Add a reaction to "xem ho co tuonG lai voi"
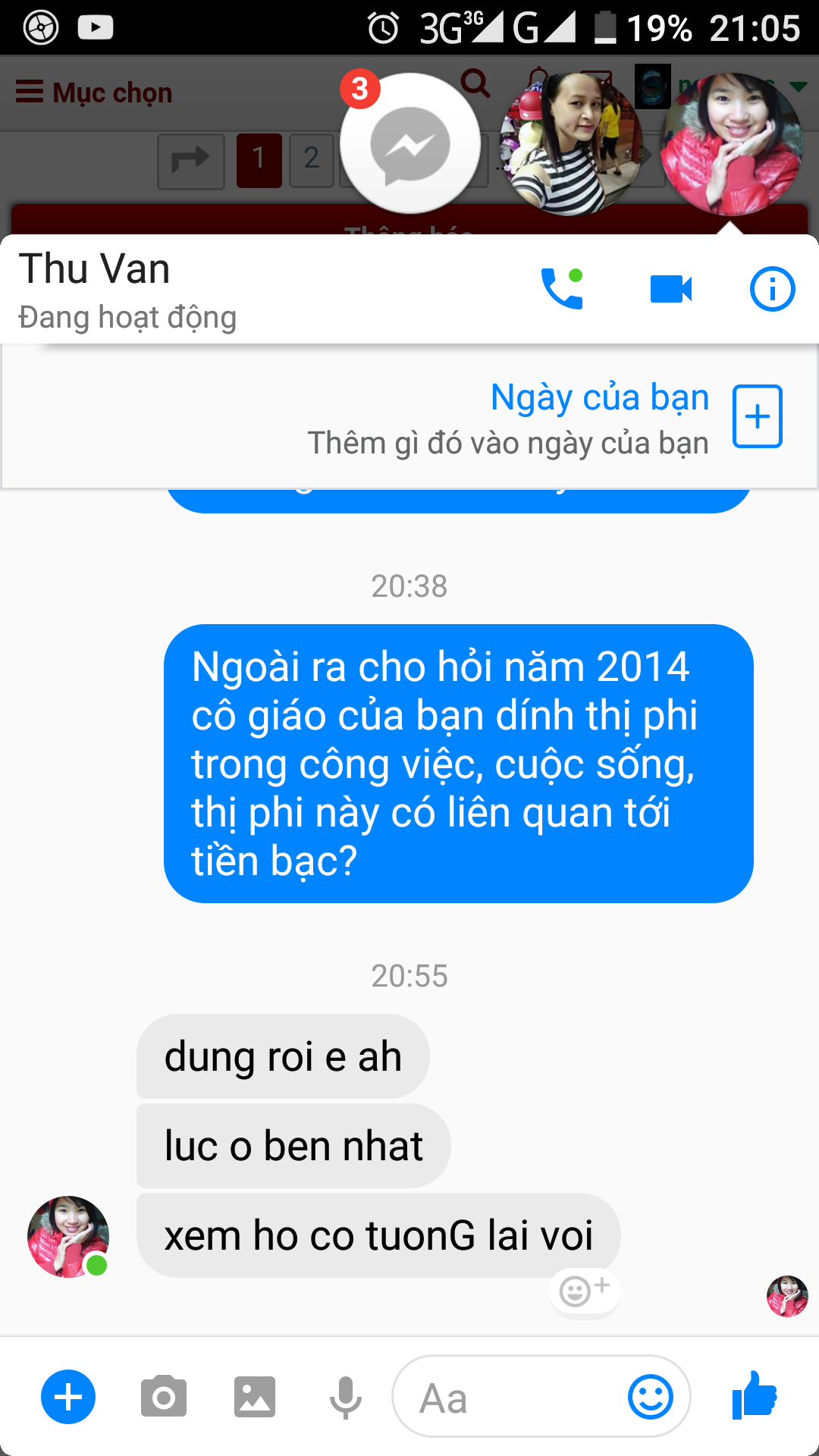Screen dimensions: 819x1456 coord(584,1290)
